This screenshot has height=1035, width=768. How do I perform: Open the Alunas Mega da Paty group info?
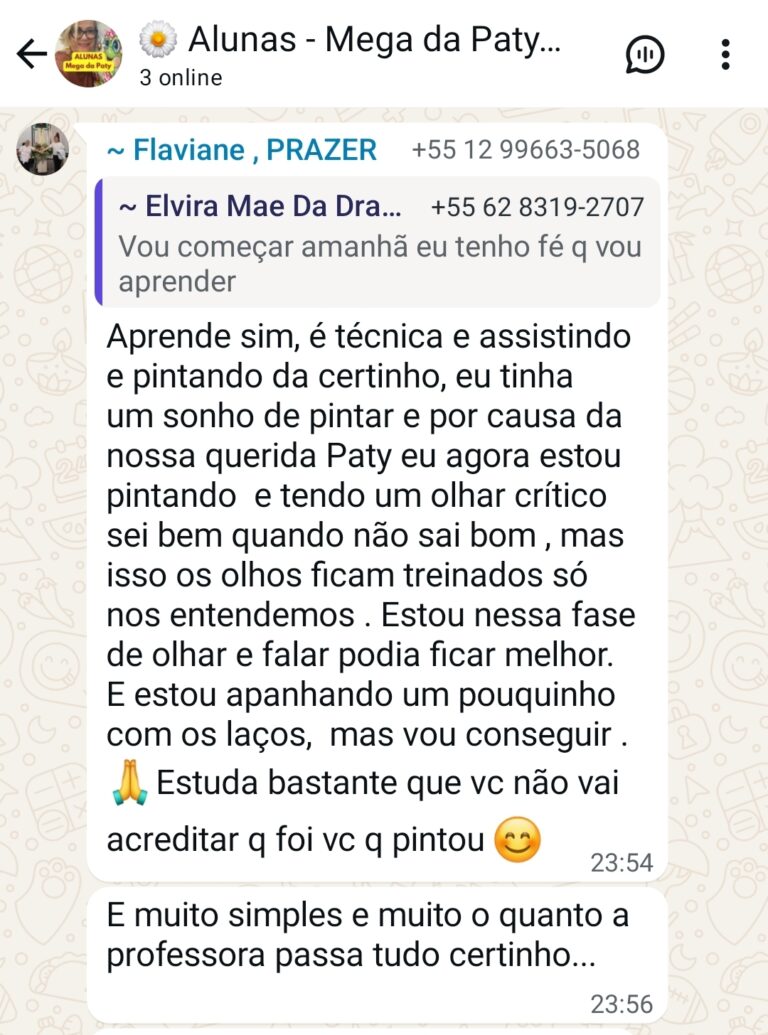tap(350, 43)
